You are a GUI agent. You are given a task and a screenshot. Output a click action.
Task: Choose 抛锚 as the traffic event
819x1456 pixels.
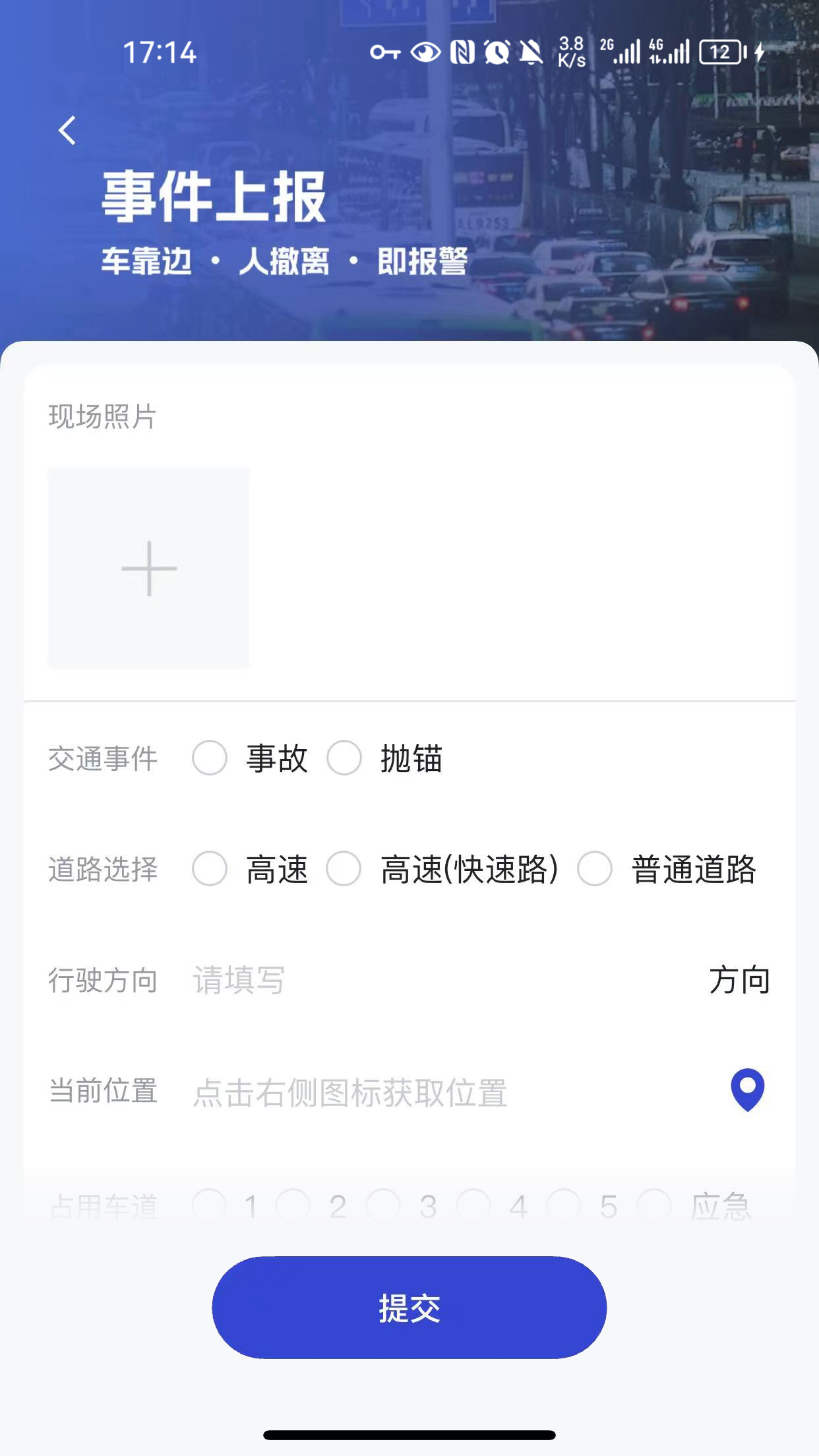[x=344, y=758]
